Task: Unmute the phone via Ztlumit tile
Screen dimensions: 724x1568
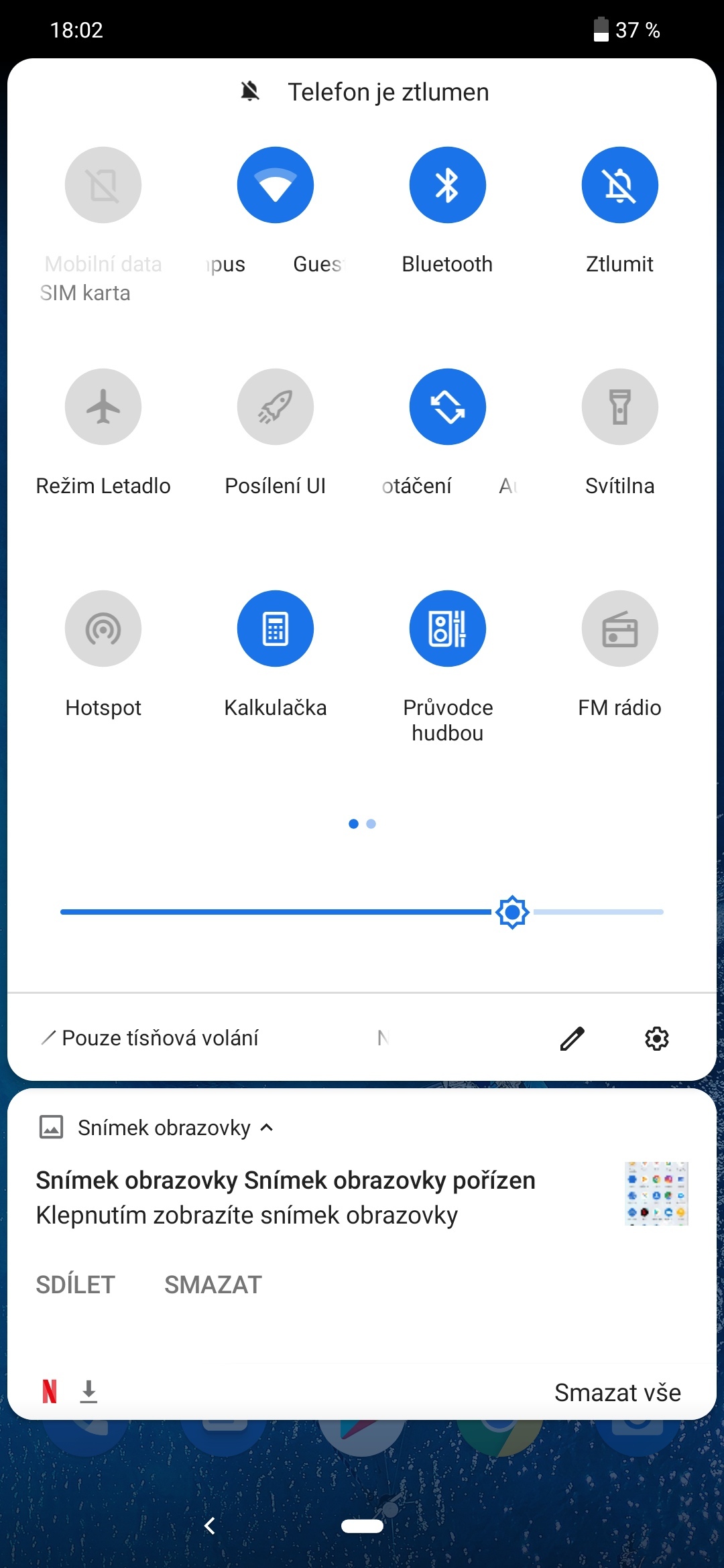Action: coord(619,185)
